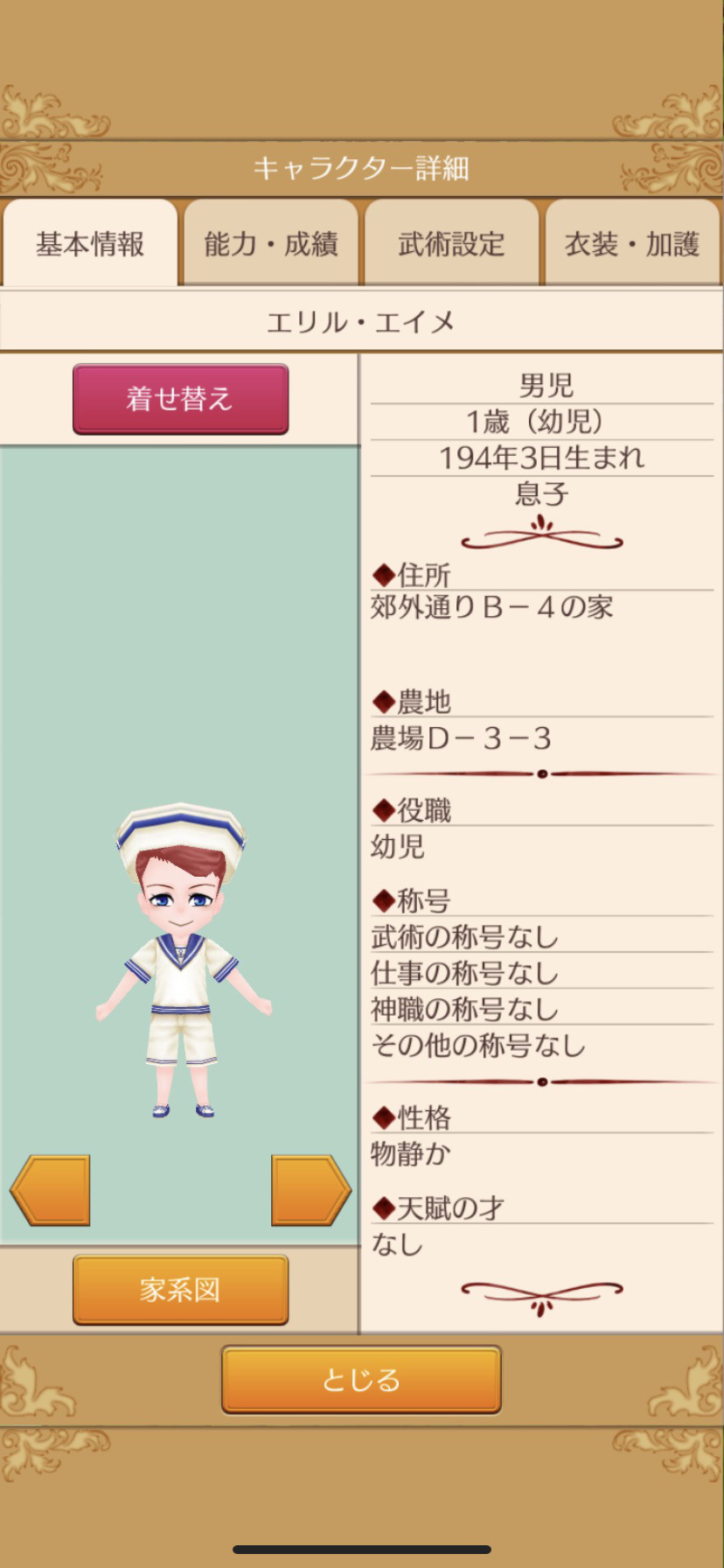Show previous character with left arrow
The width and height of the screenshot is (724, 1568).
click(50, 1189)
